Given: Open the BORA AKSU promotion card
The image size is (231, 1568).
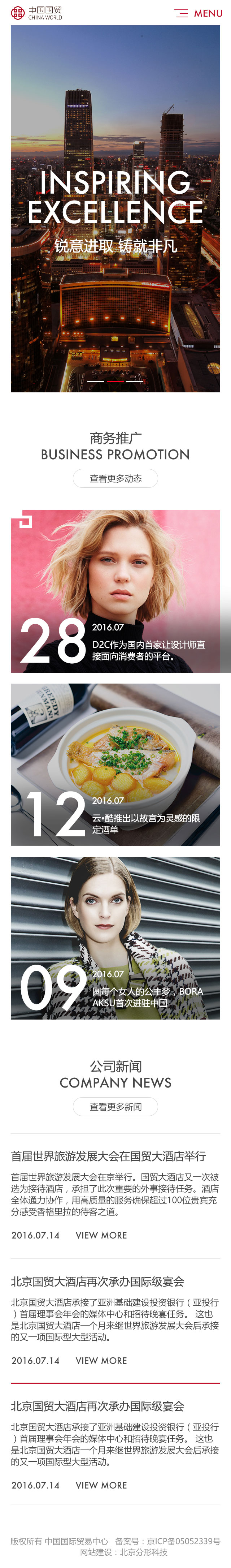Looking at the screenshot, I should (x=115, y=938).
